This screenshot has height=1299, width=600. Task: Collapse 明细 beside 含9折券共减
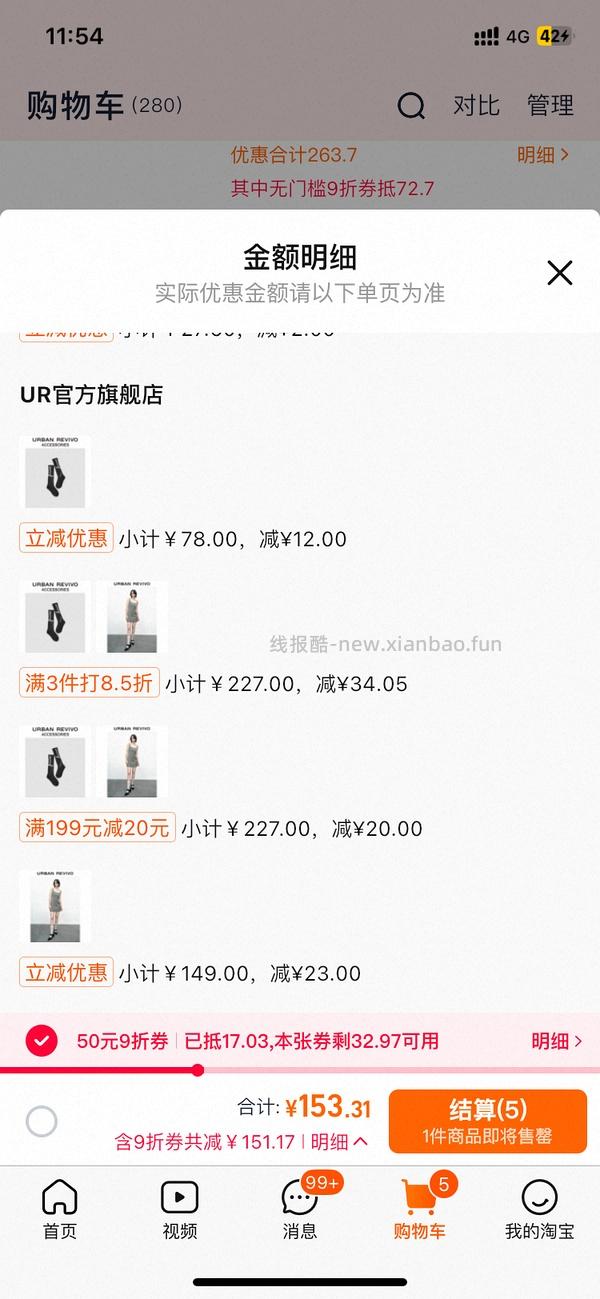(339, 1141)
